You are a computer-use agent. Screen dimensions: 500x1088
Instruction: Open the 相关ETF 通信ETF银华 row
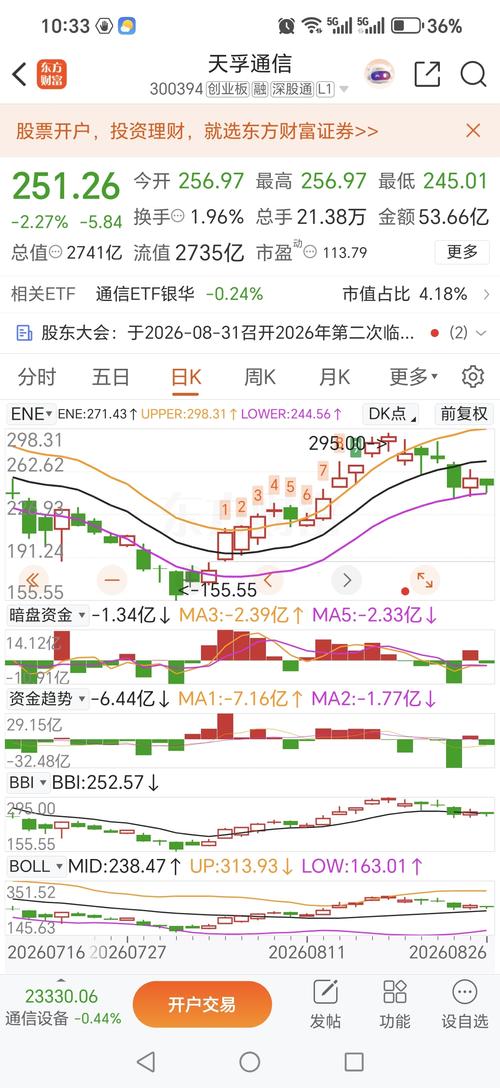click(250, 294)
